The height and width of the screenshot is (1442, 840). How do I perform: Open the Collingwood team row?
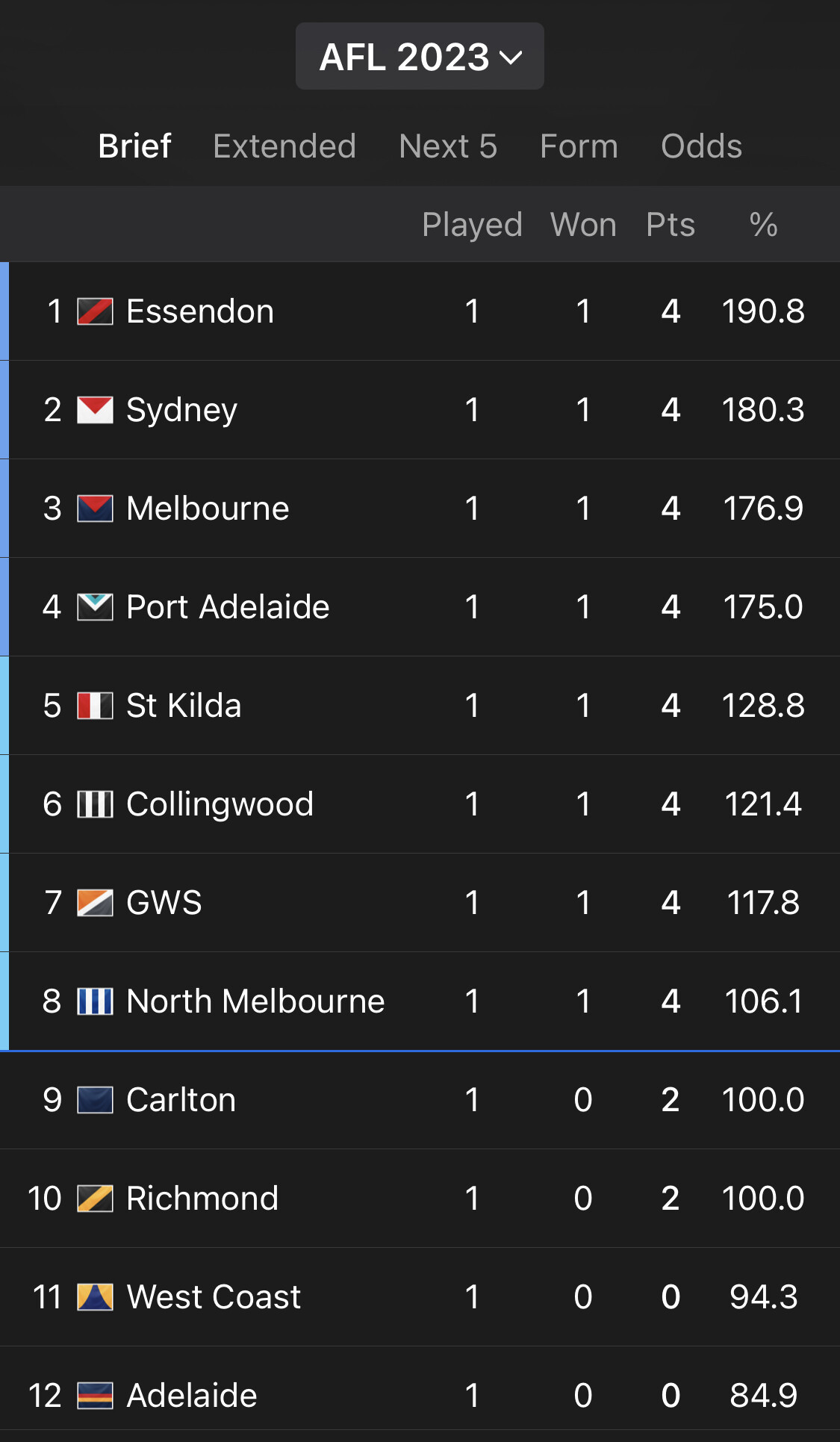point(420,804)
